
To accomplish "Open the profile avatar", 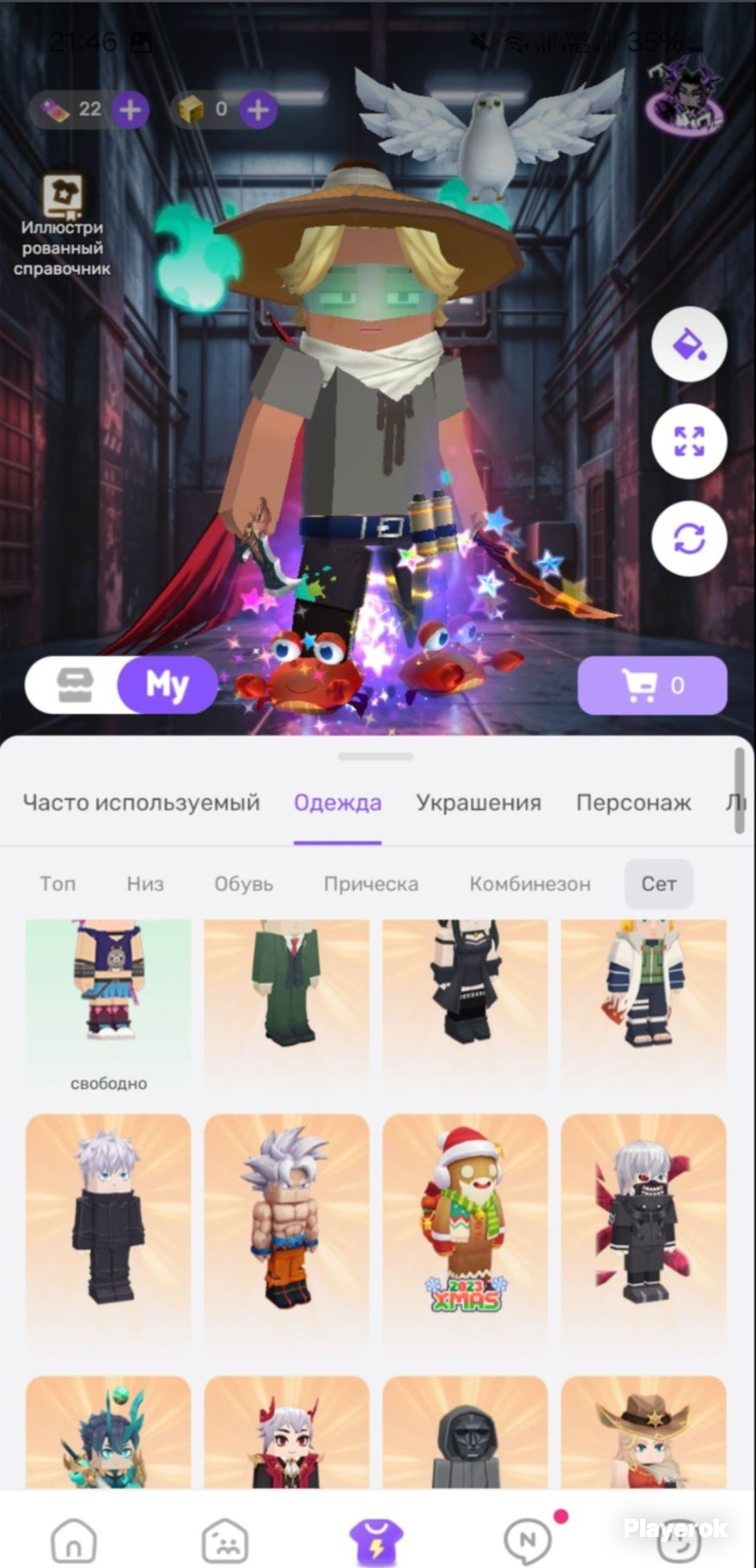I will click(684, 96).
